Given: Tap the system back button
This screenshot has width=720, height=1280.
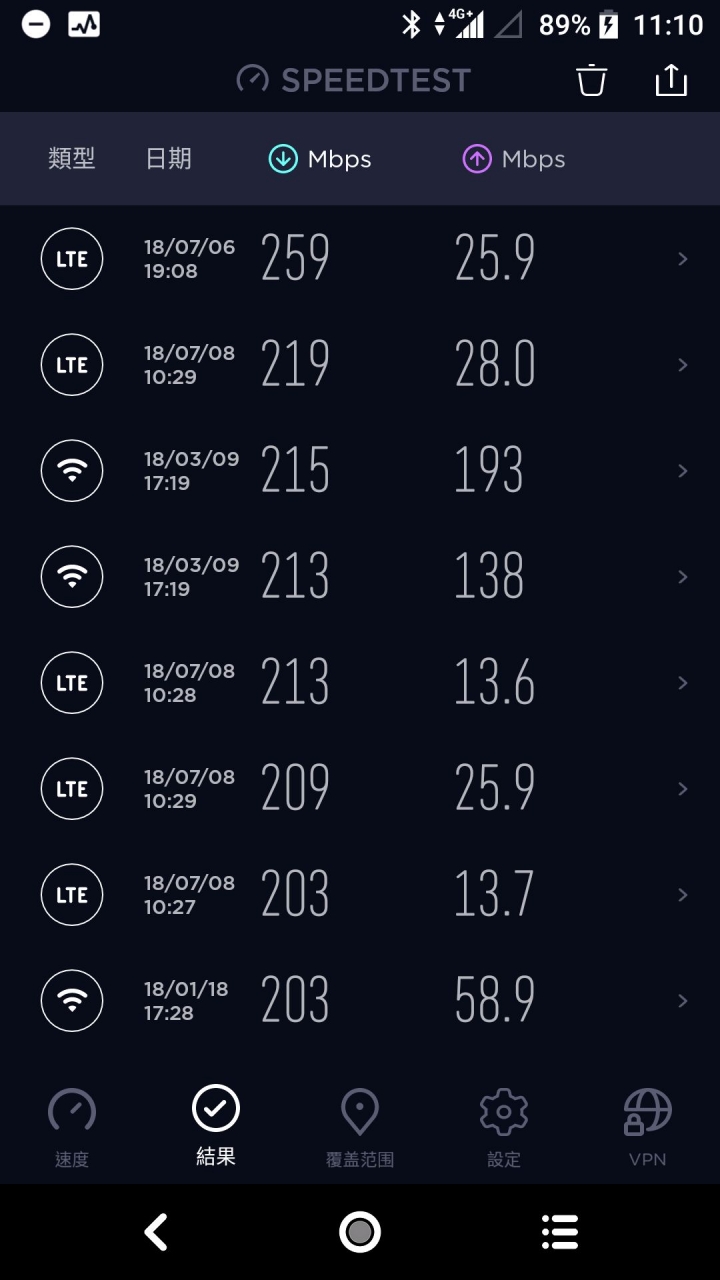Looking at the screenshot, I should (157, 1232).
